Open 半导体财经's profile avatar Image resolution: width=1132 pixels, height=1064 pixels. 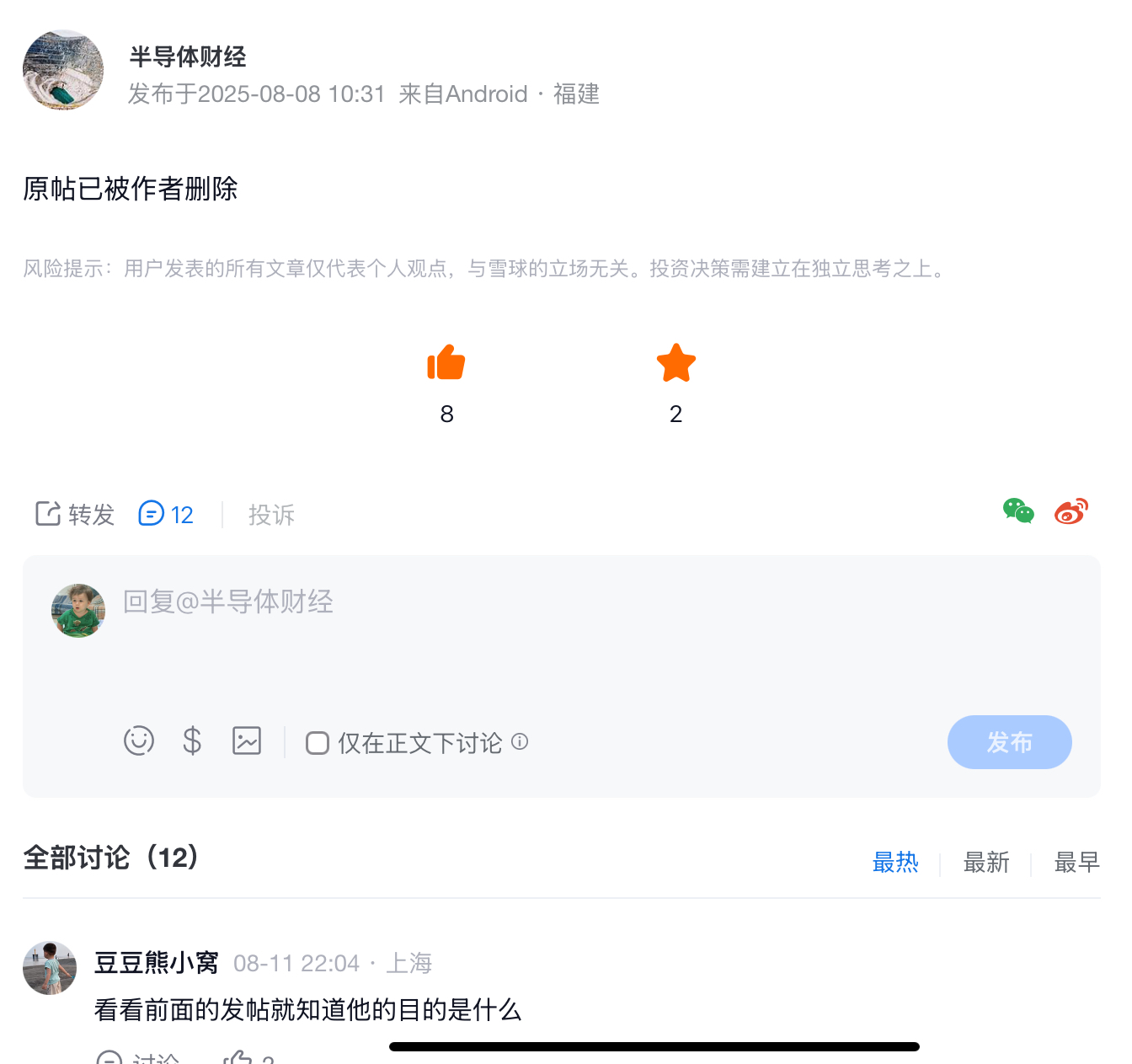tap(63, 71)
